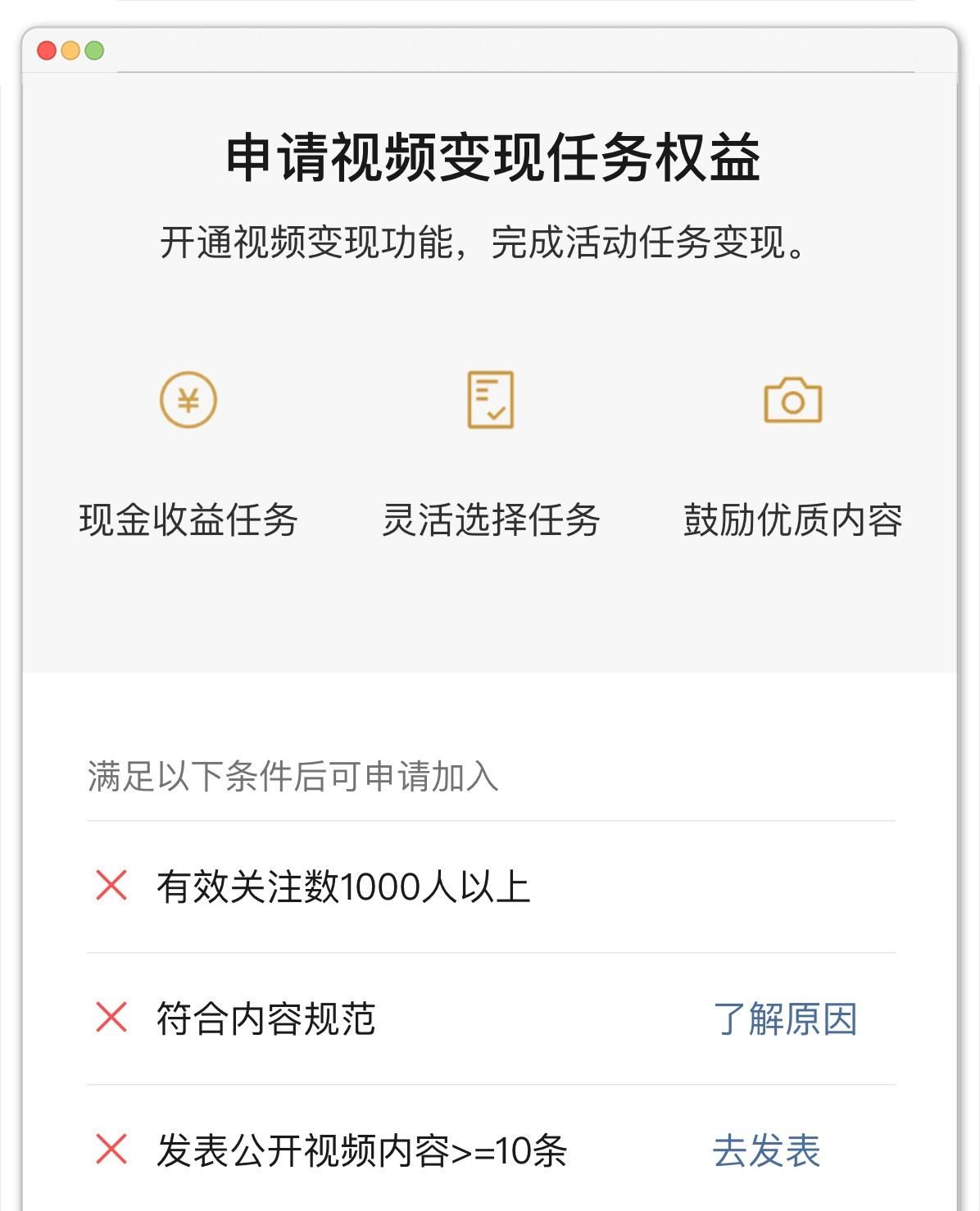Click the red X beside 符合内容规范
This screenshot has height=1211, width=980.
click(x=111, y=1017)
